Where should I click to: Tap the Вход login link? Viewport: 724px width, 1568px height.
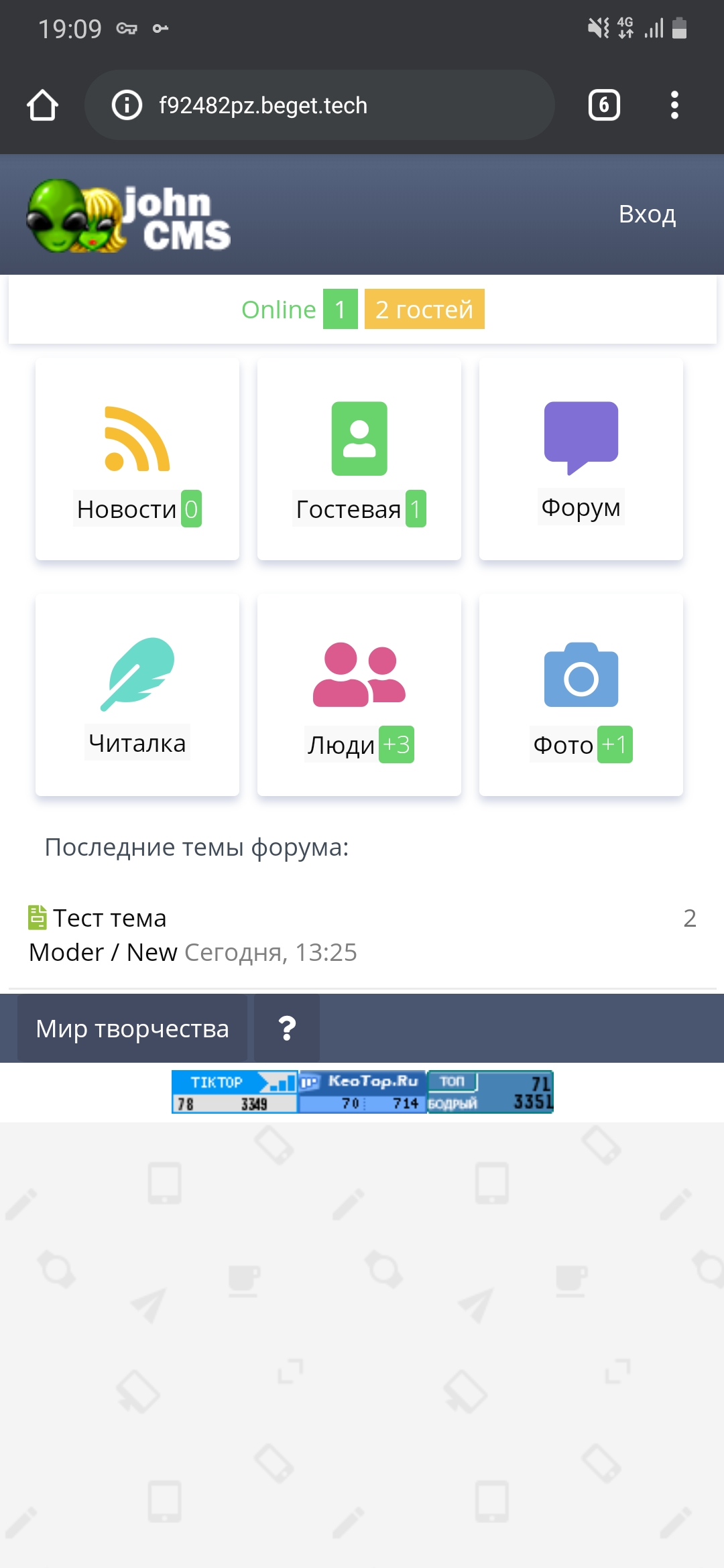click(647, 214)
